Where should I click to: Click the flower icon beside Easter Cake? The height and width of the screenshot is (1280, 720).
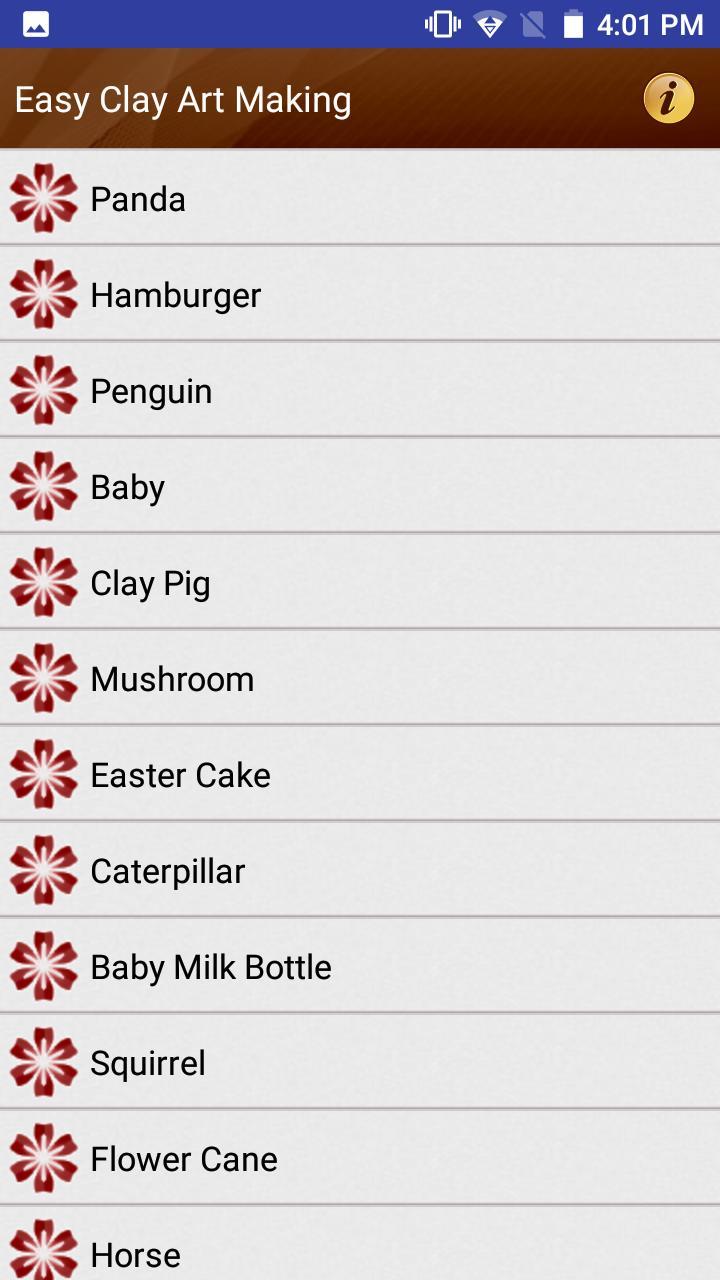tap(44, 774)
